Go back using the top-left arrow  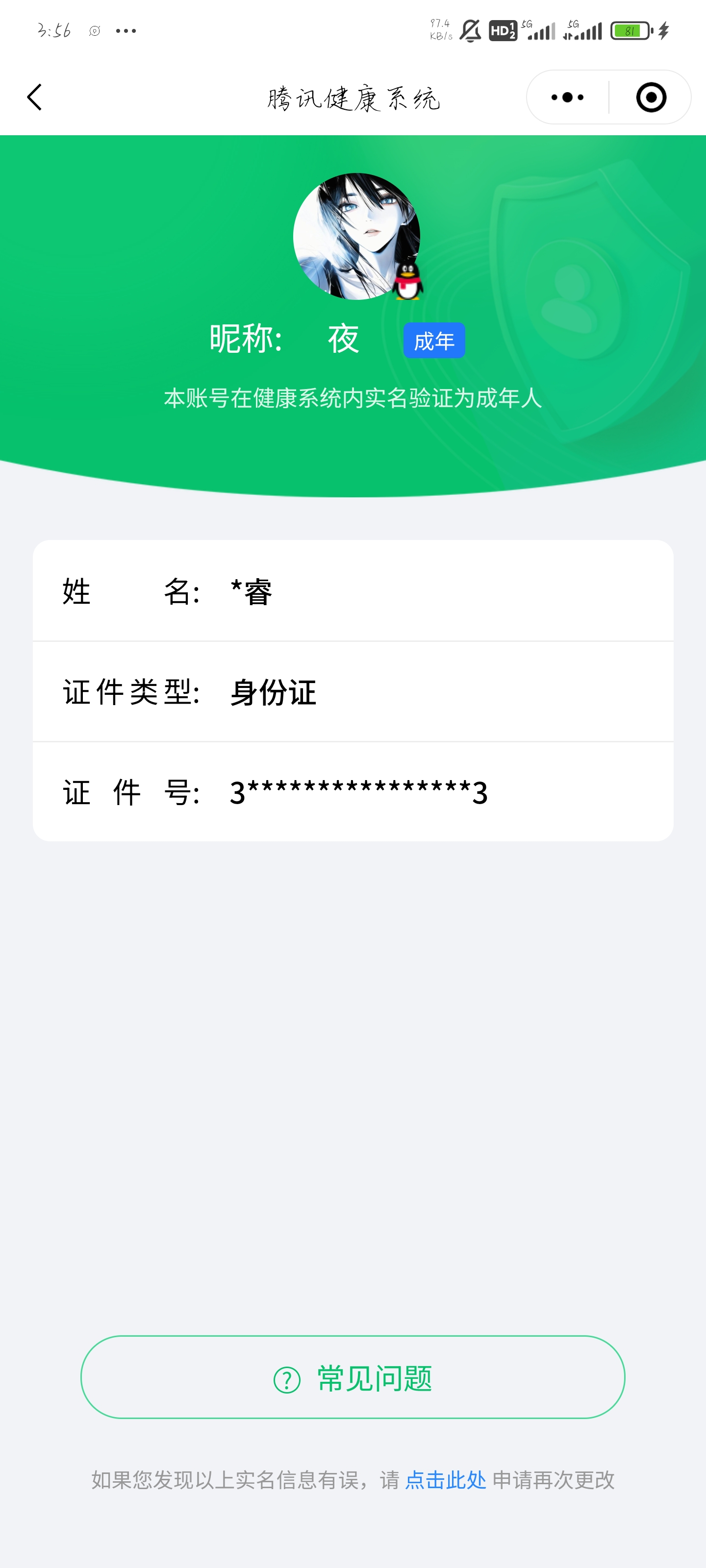(x=35, y=98)
